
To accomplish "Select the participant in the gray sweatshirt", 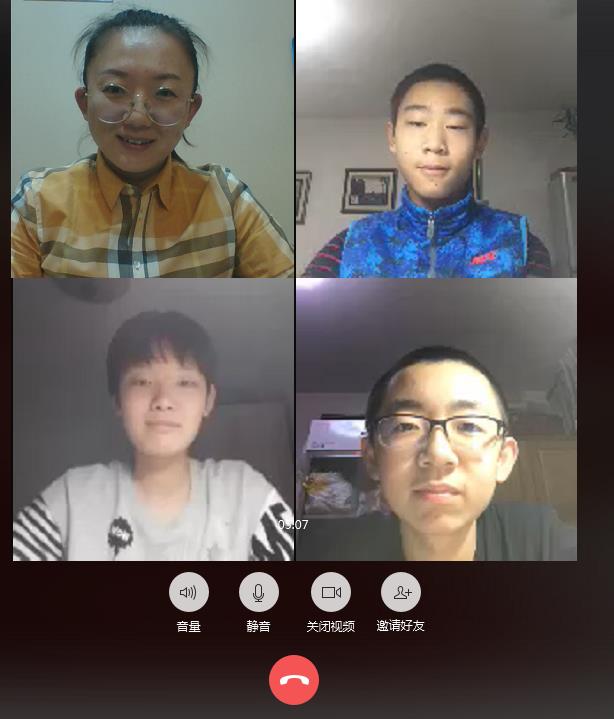I will (x=152, y=420).
